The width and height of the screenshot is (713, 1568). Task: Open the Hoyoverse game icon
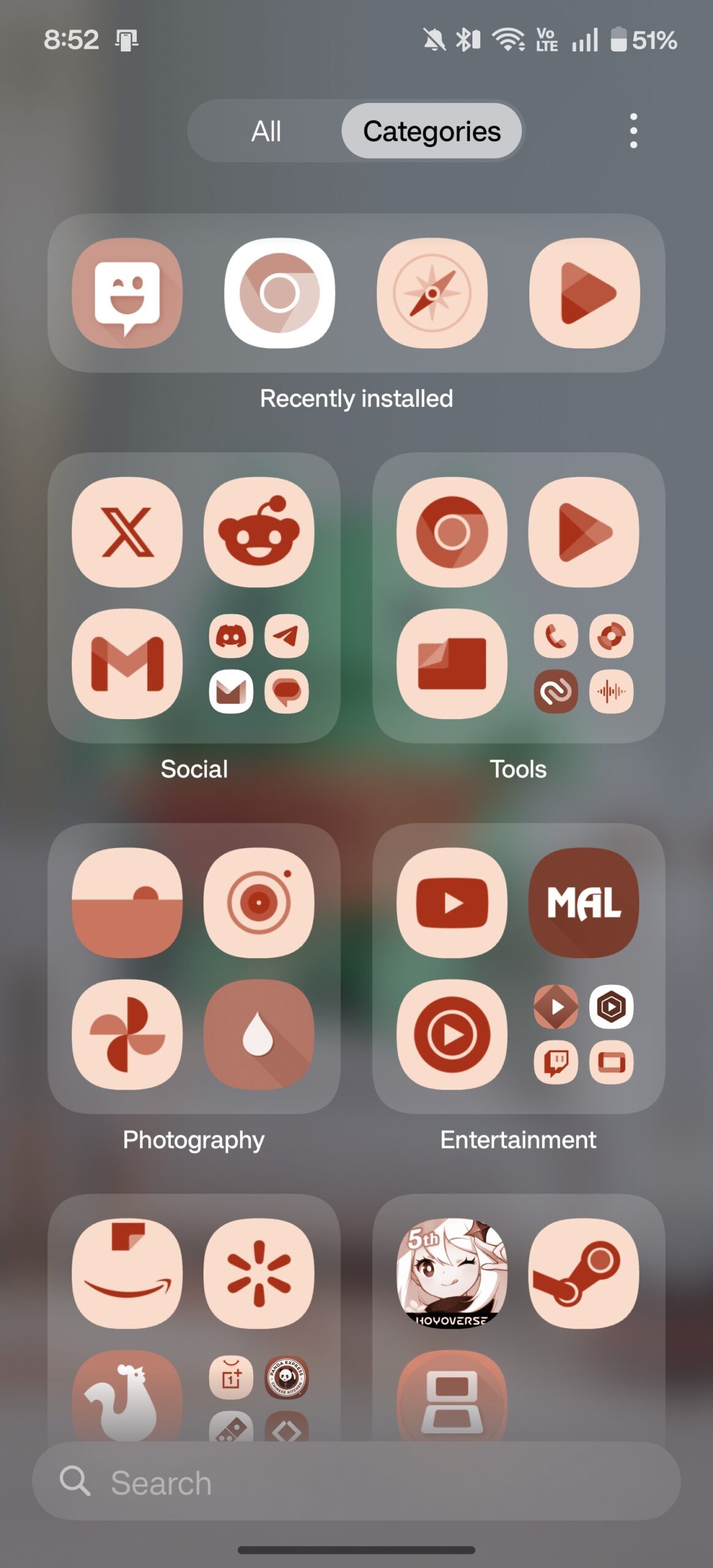click(451, 1273)
